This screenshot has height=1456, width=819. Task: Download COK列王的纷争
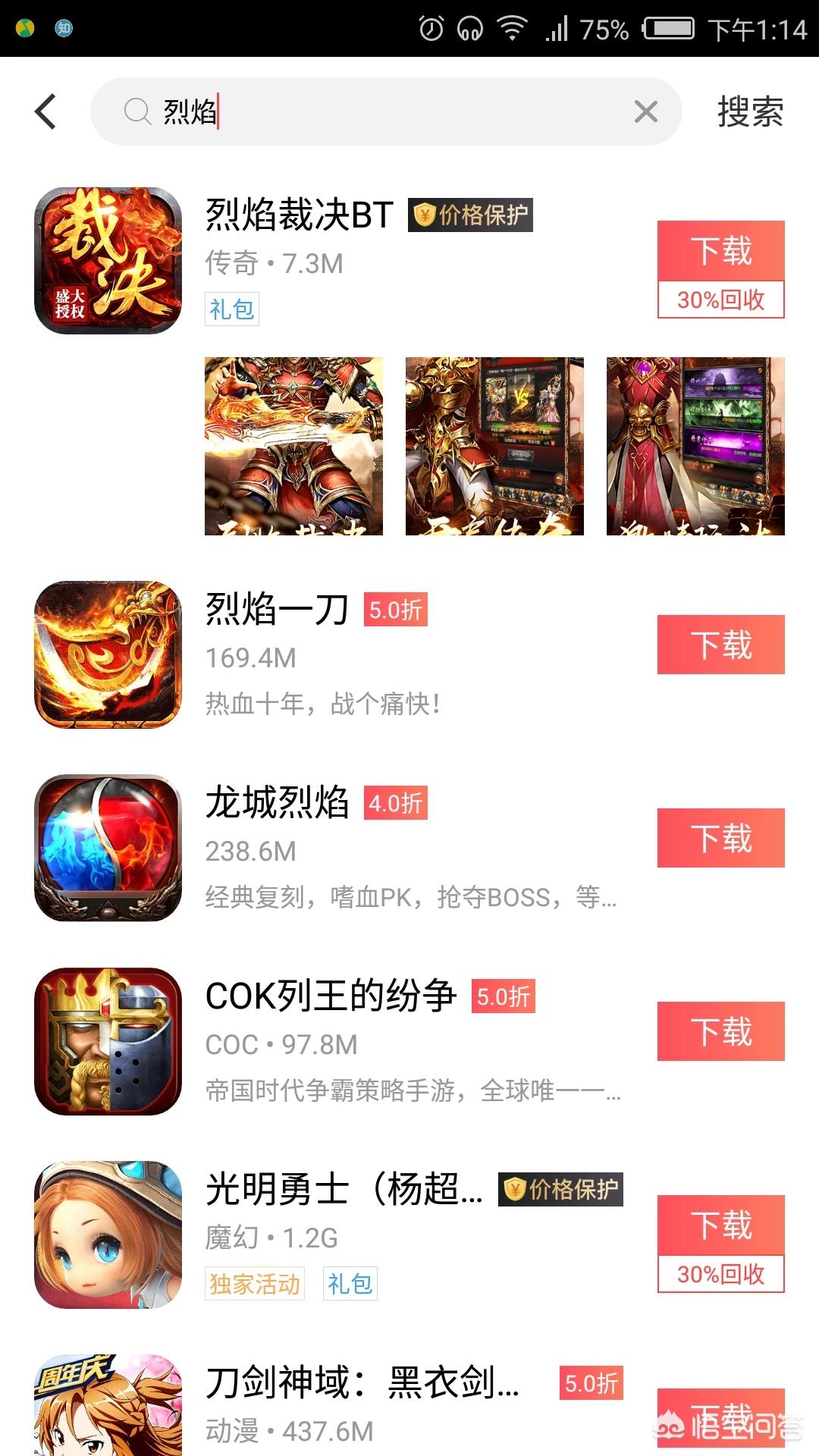720,1031
